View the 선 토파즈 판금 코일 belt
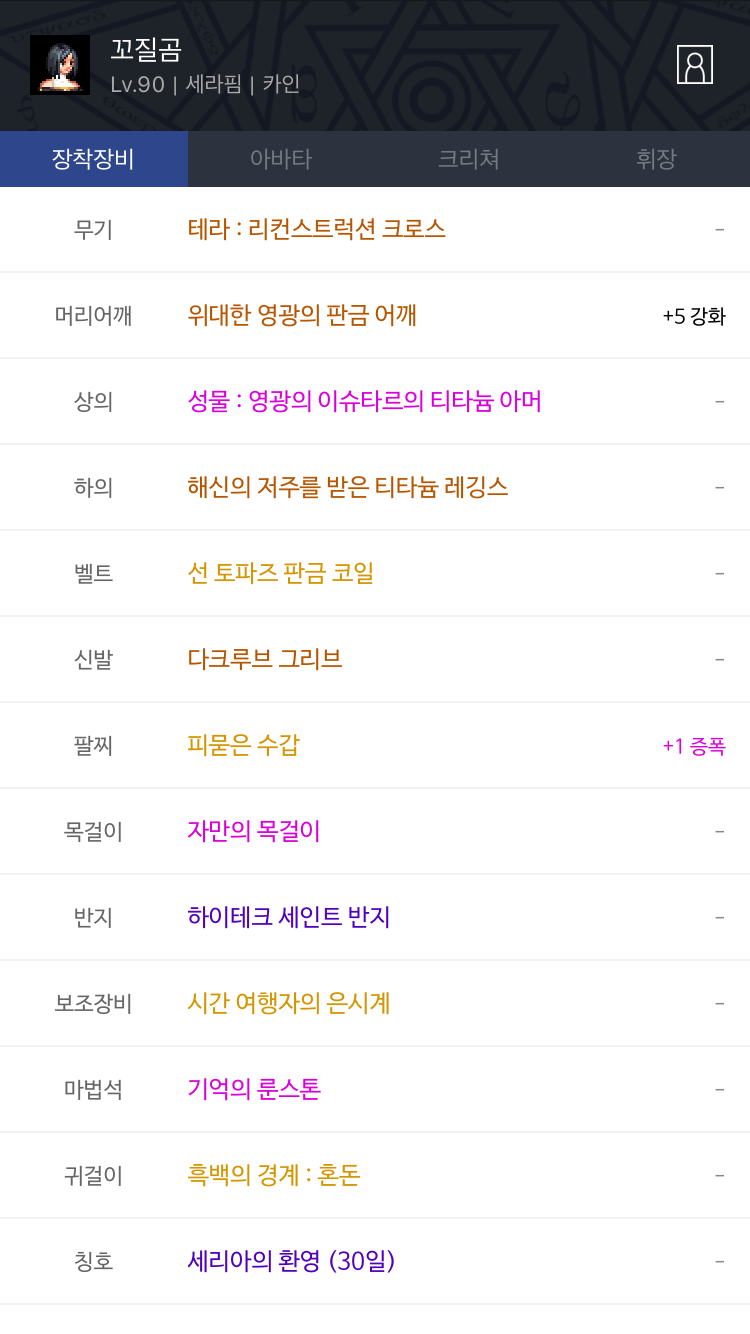The width and height of the screenshot is (750, 1334). [281, 573]
